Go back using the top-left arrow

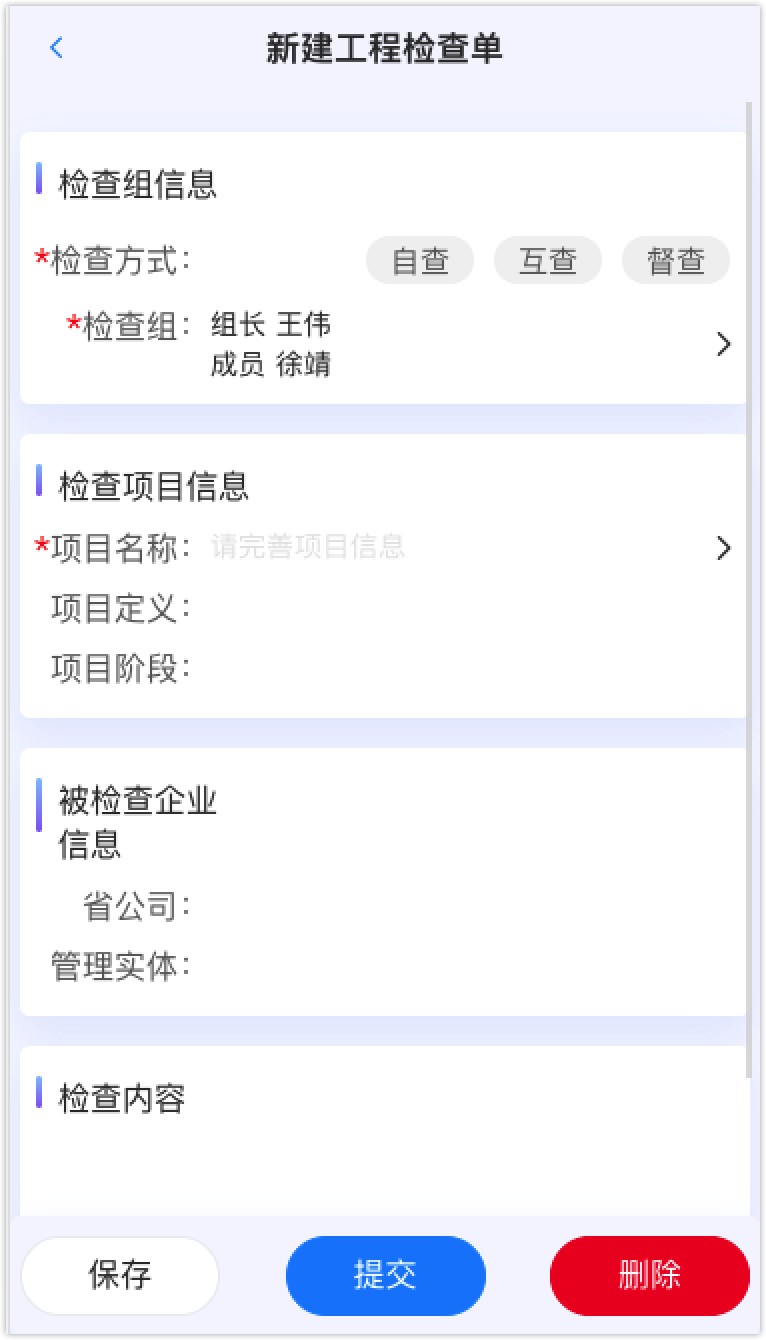click(56, 47)
